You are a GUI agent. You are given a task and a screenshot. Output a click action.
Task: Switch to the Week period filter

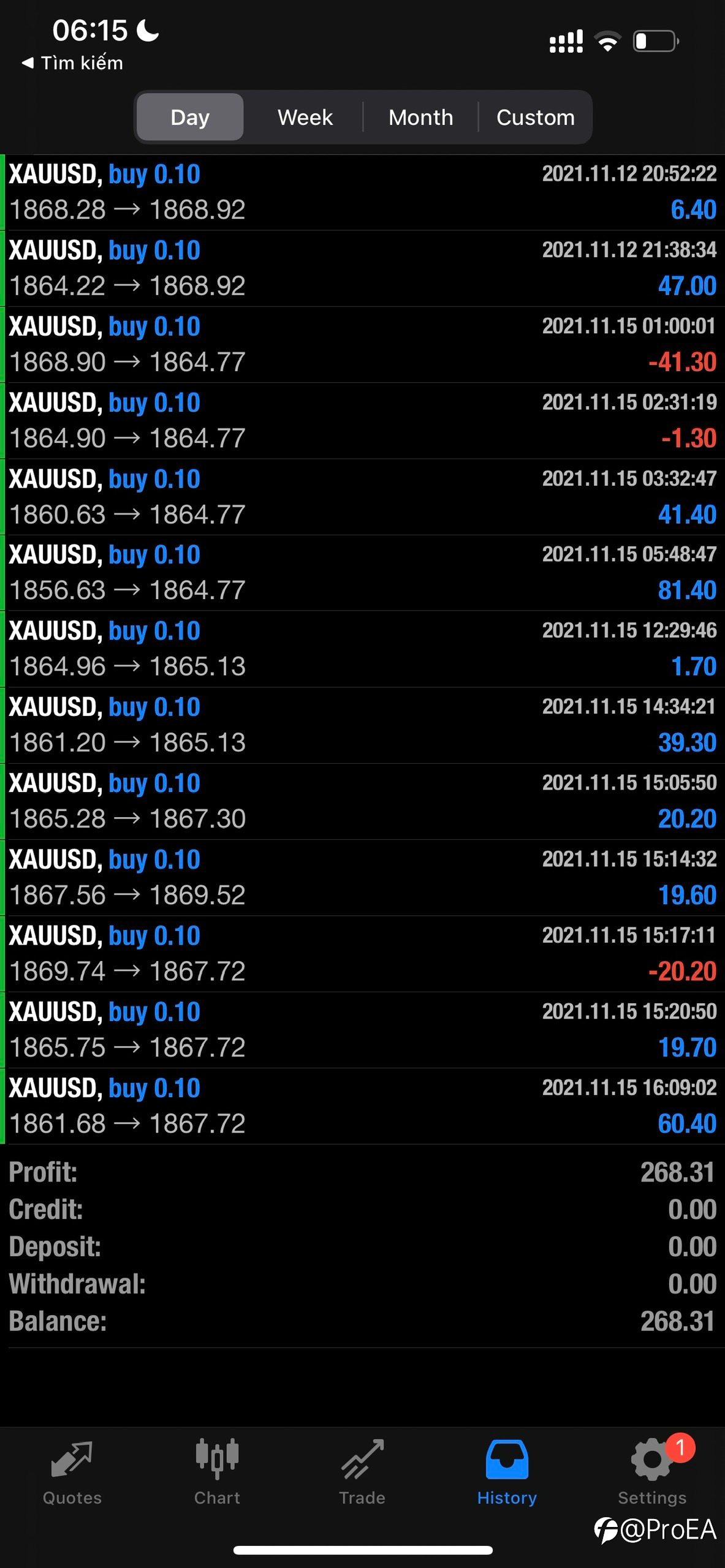[305, 117]
